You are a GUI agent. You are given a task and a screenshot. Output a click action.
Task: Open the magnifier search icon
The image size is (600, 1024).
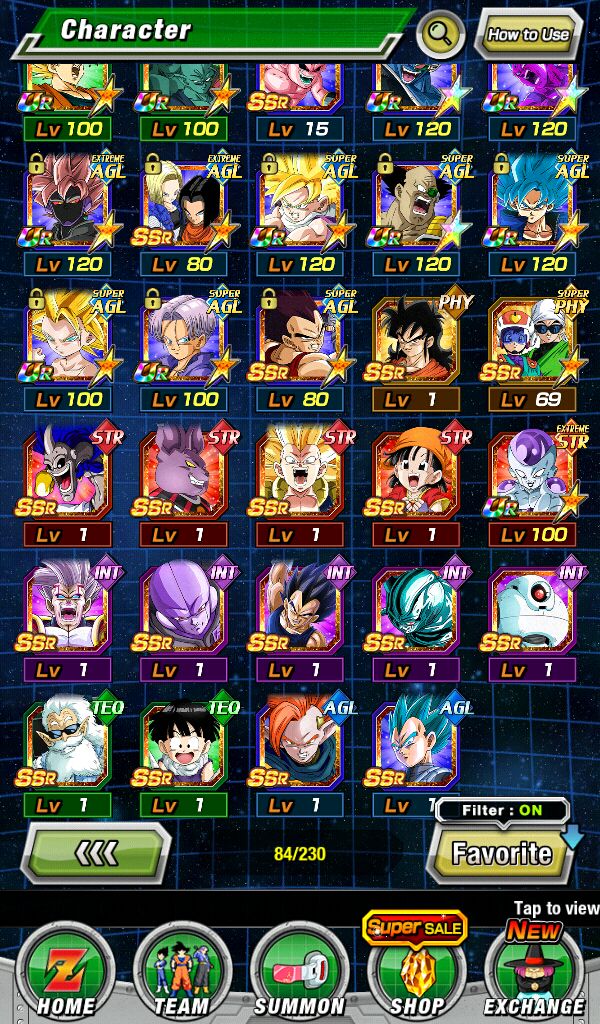(441, 33)
